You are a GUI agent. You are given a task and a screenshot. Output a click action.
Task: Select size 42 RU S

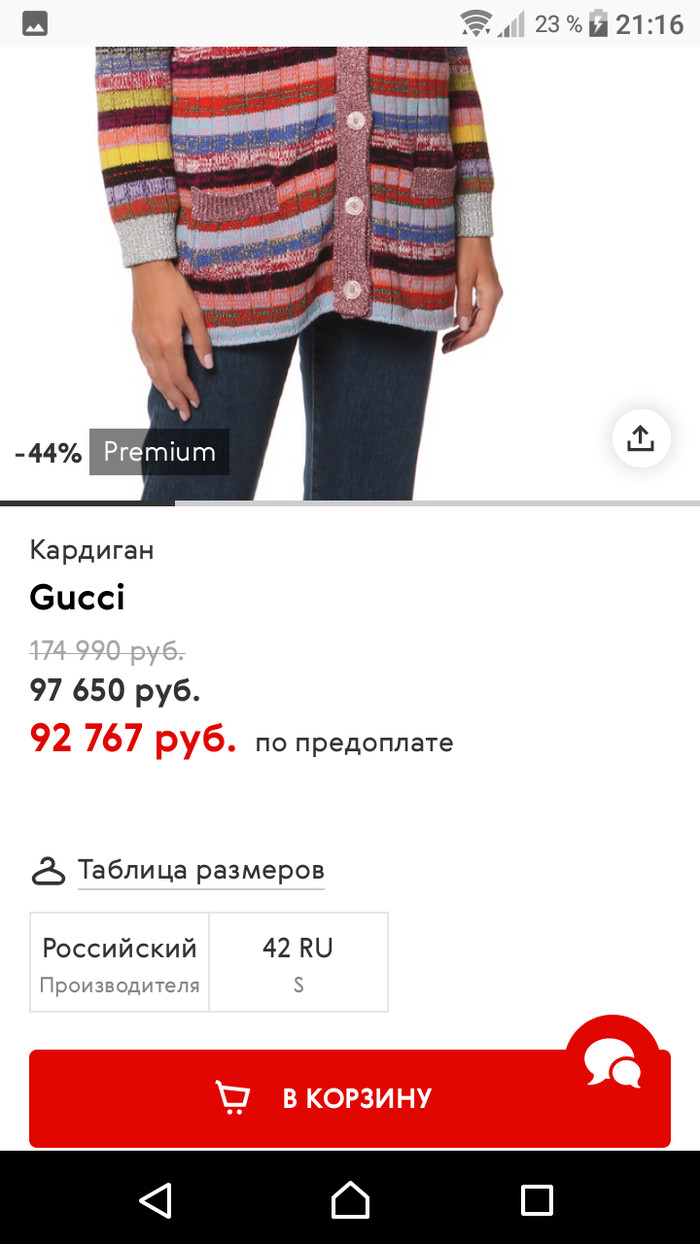[298, 962]
